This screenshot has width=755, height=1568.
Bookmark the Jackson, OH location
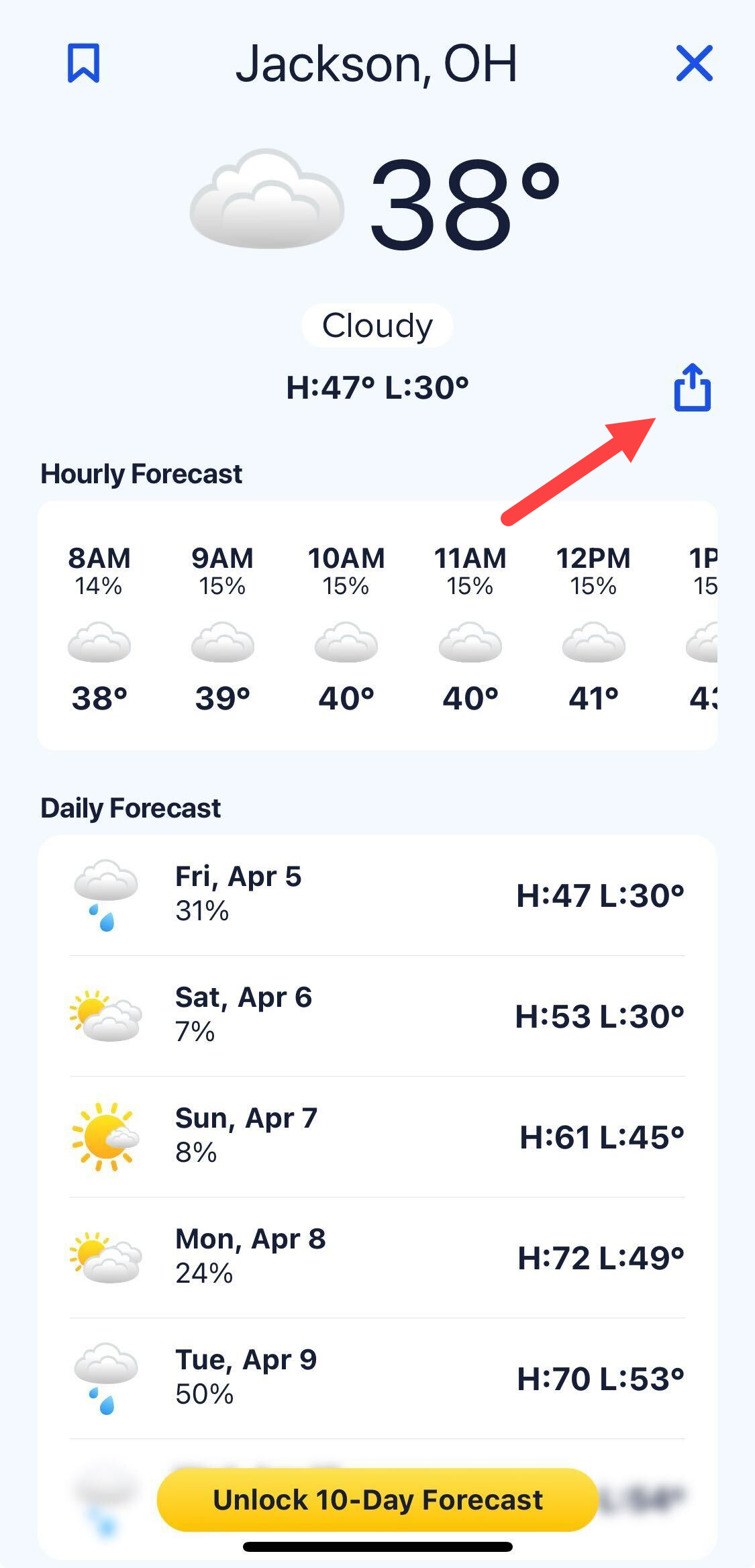coord(83,63)
